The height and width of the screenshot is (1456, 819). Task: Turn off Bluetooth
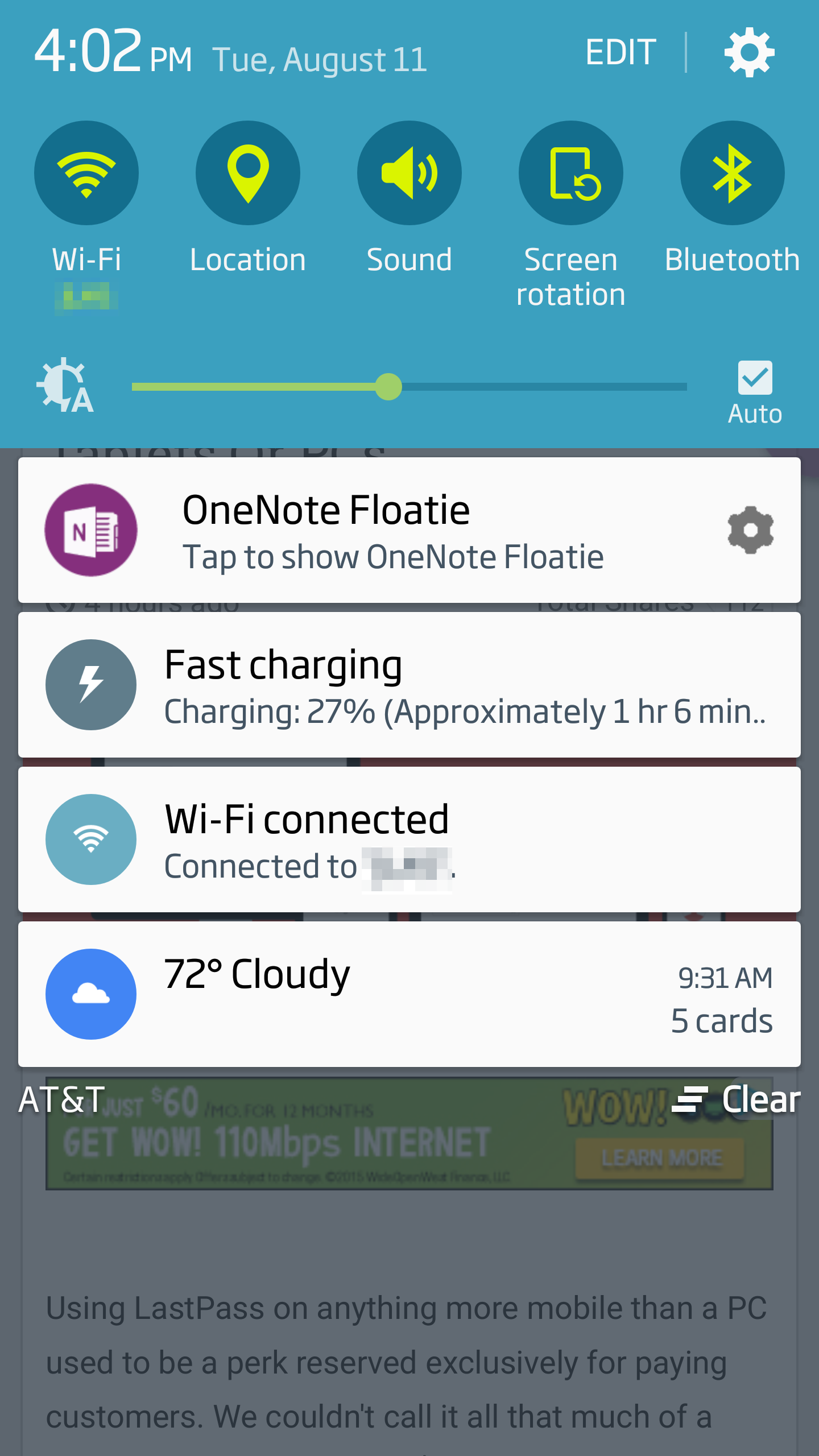(732, 172)
